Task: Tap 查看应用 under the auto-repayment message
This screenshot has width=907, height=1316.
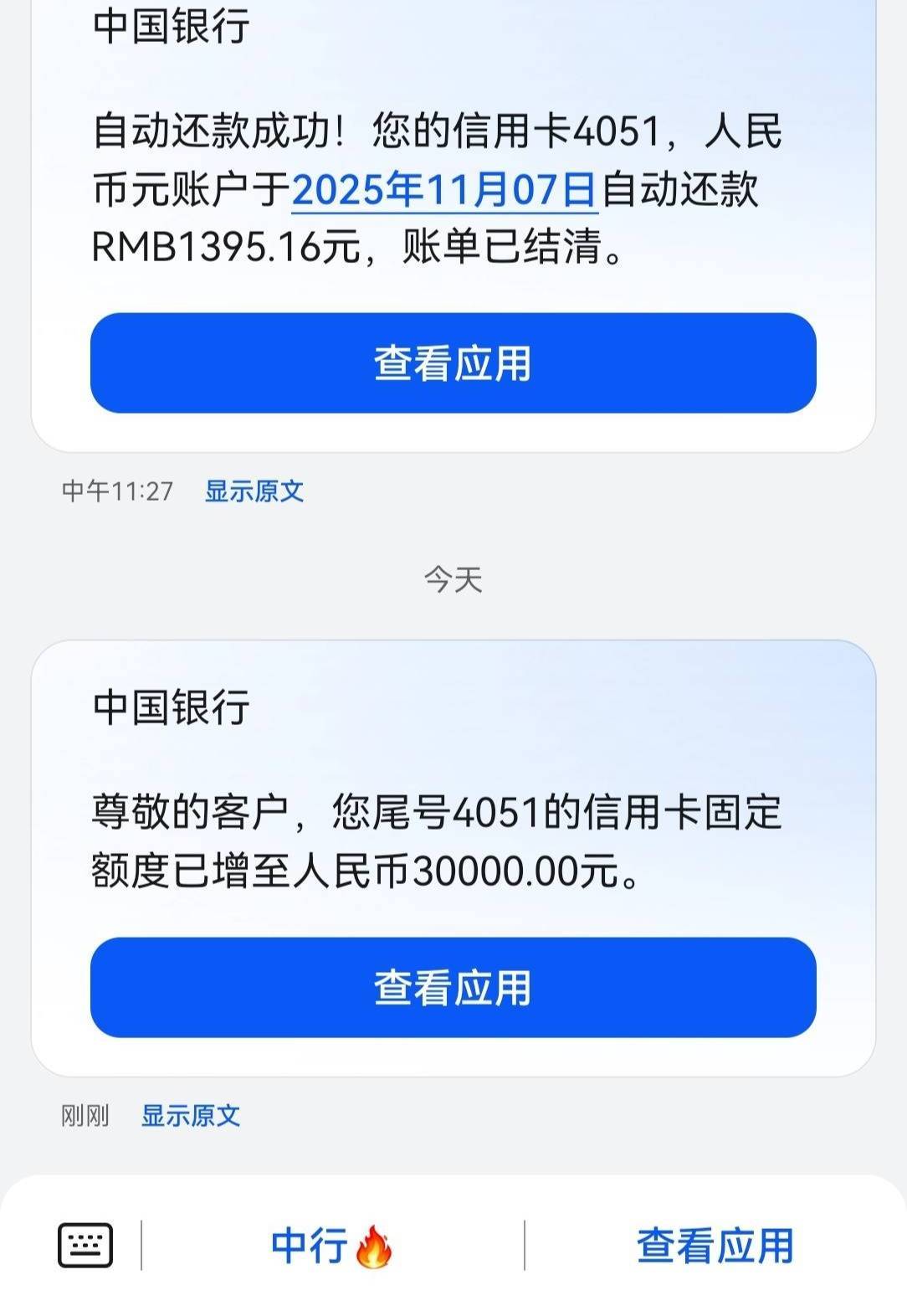Action: pos(453,362)
